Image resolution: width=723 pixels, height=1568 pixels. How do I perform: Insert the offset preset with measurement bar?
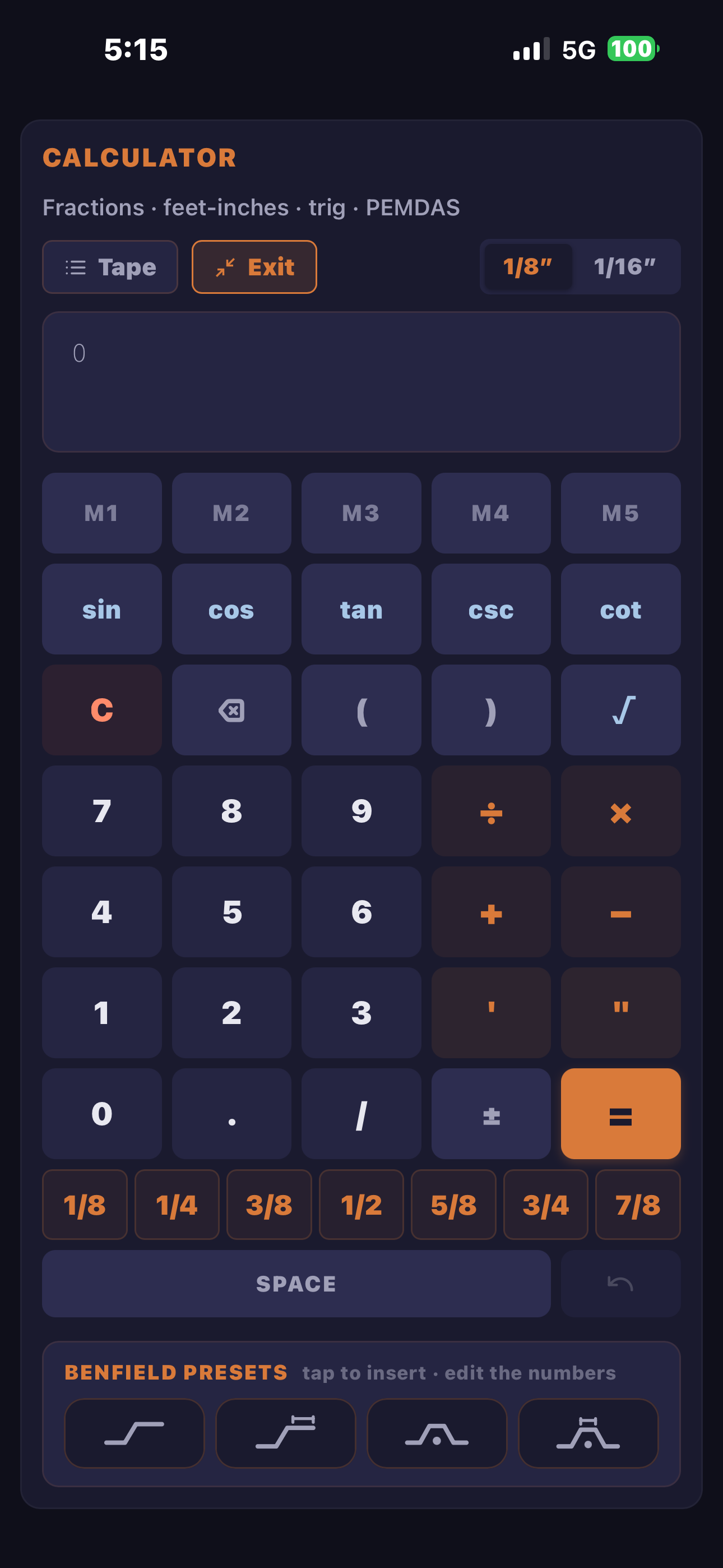tap(286, 1433)
